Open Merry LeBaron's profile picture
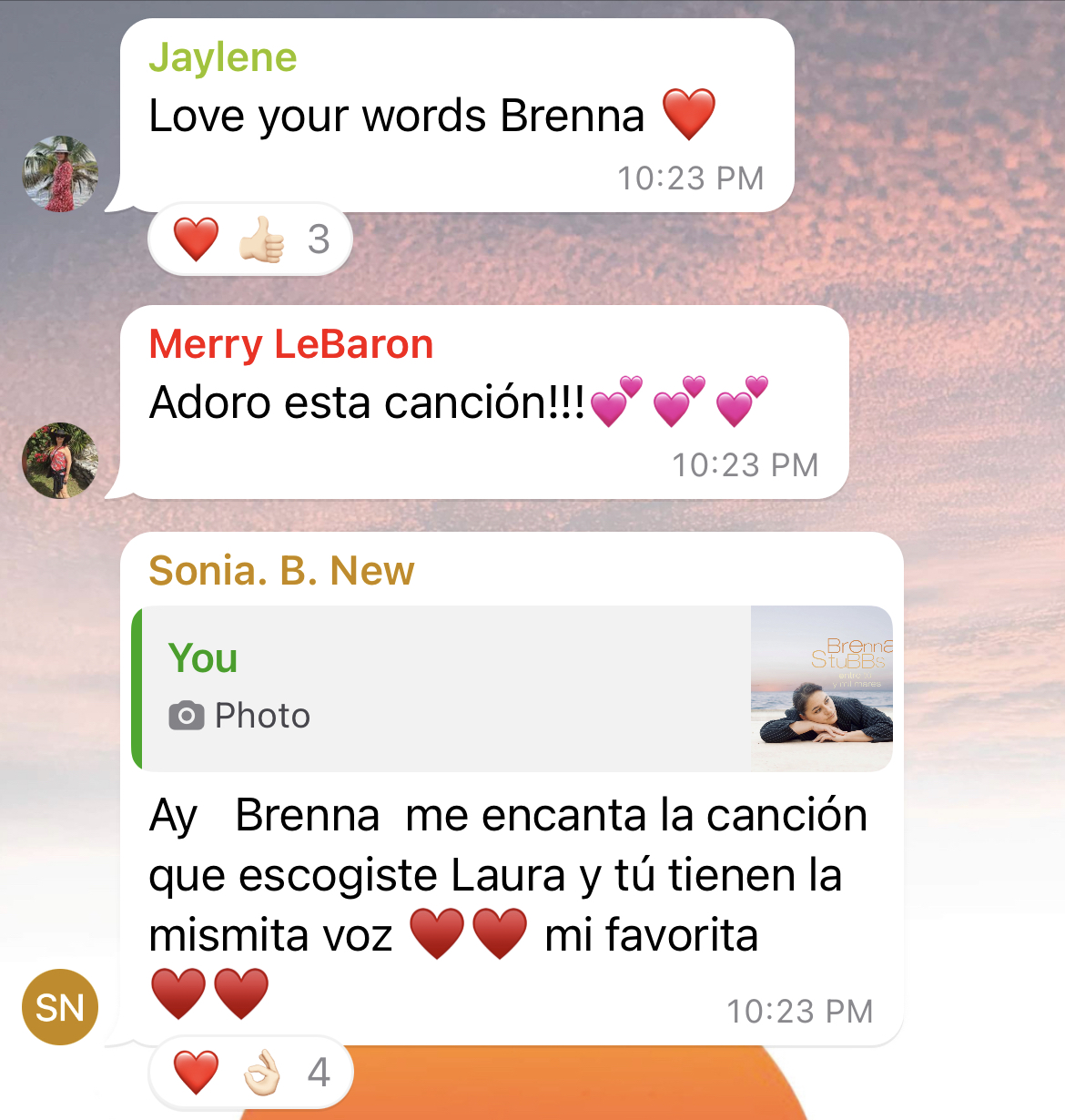 pos(60,461)
